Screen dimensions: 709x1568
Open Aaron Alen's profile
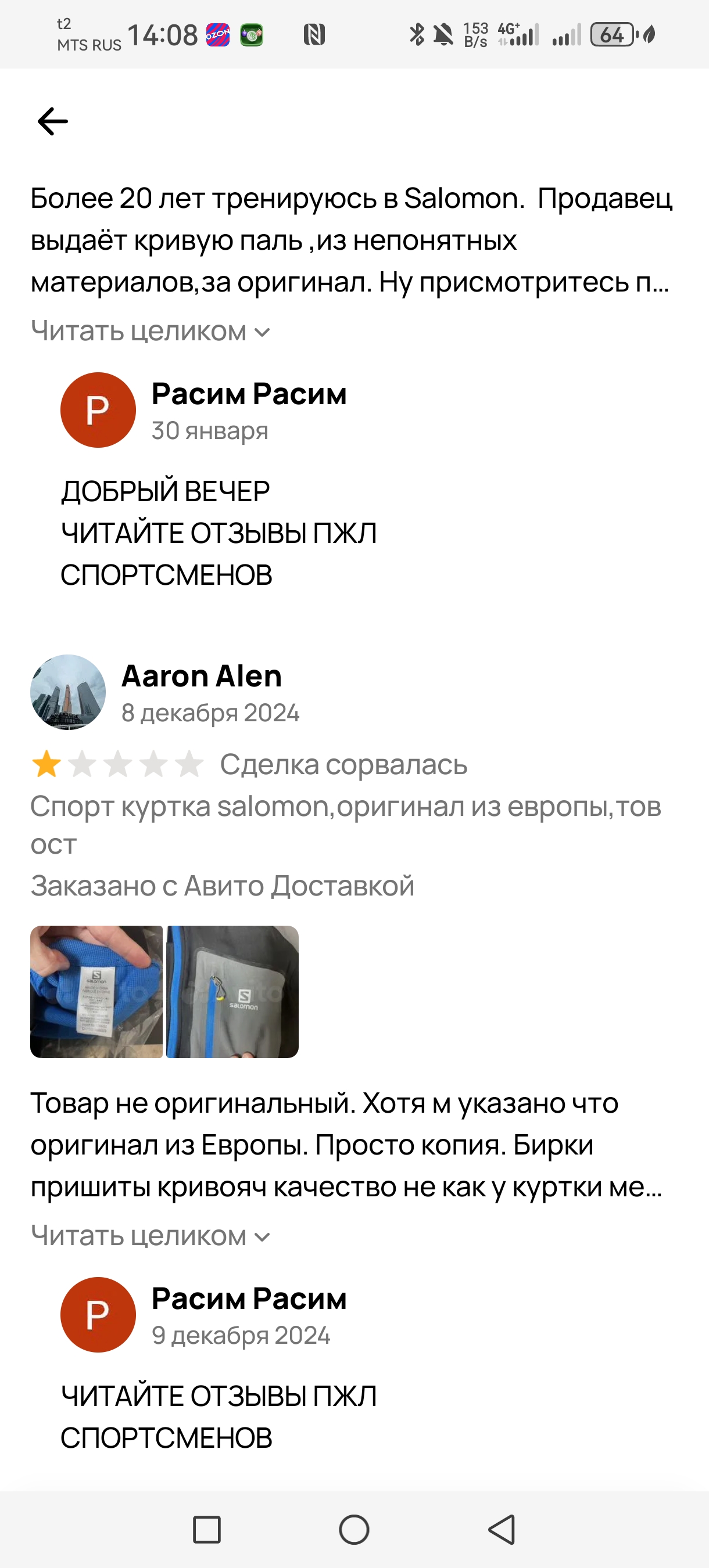pos(201,675)
